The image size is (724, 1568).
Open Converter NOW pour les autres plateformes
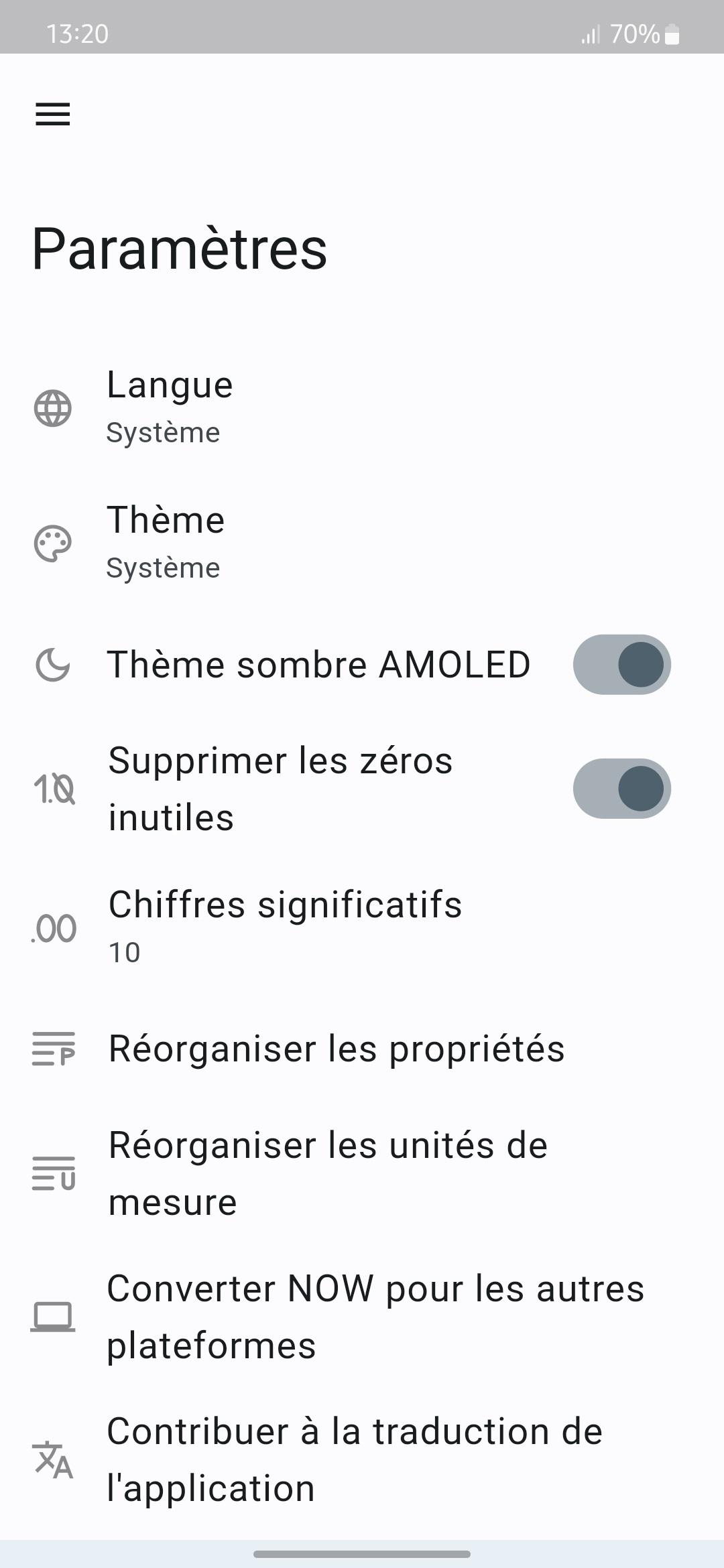point(375,1317)
